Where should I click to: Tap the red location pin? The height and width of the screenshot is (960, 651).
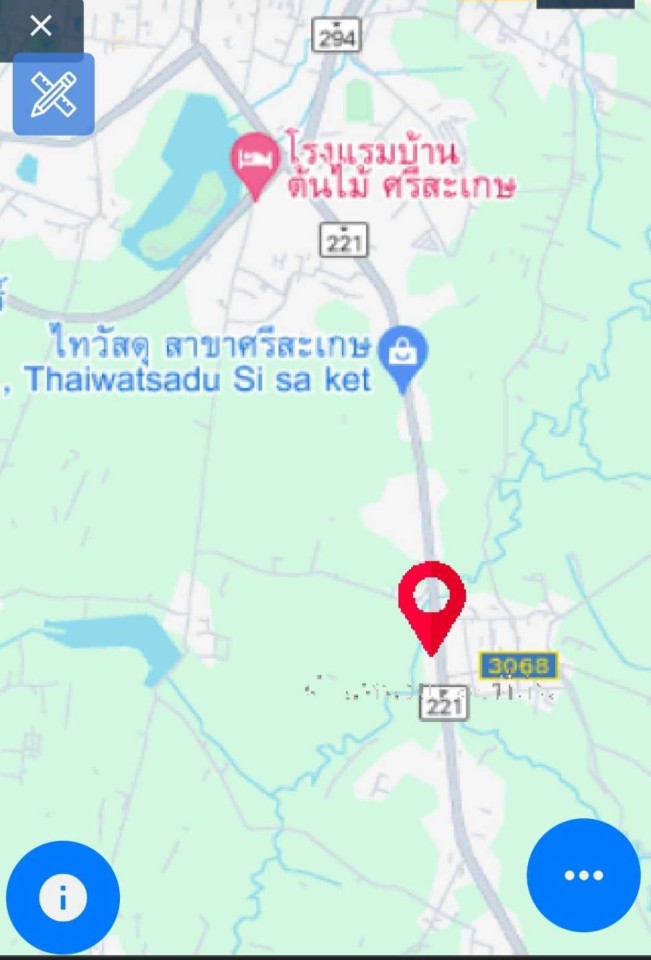coord(432,601)
